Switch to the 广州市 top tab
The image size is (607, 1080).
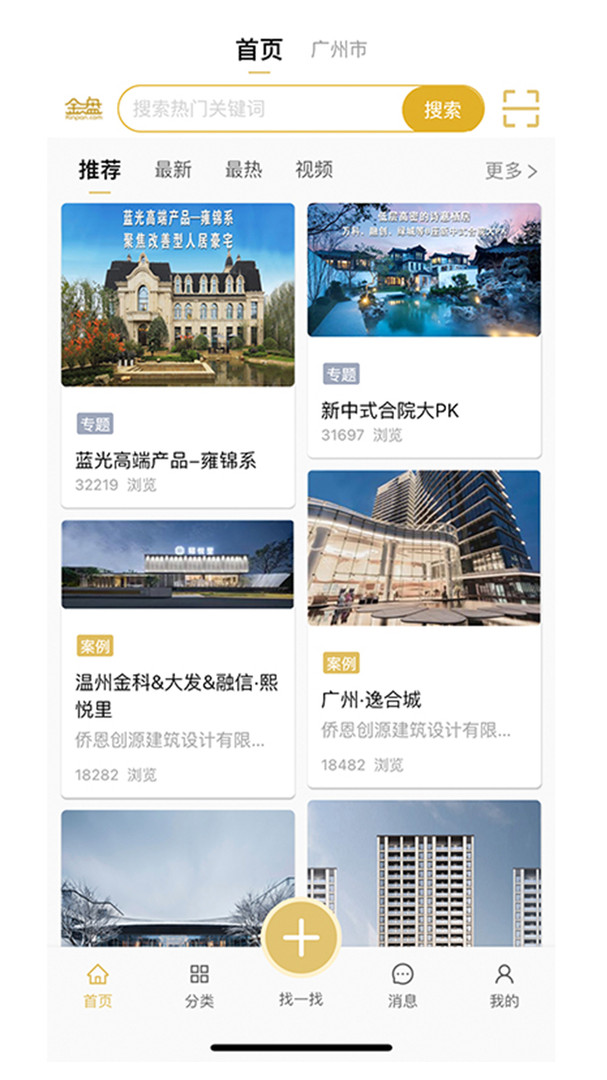339,50
